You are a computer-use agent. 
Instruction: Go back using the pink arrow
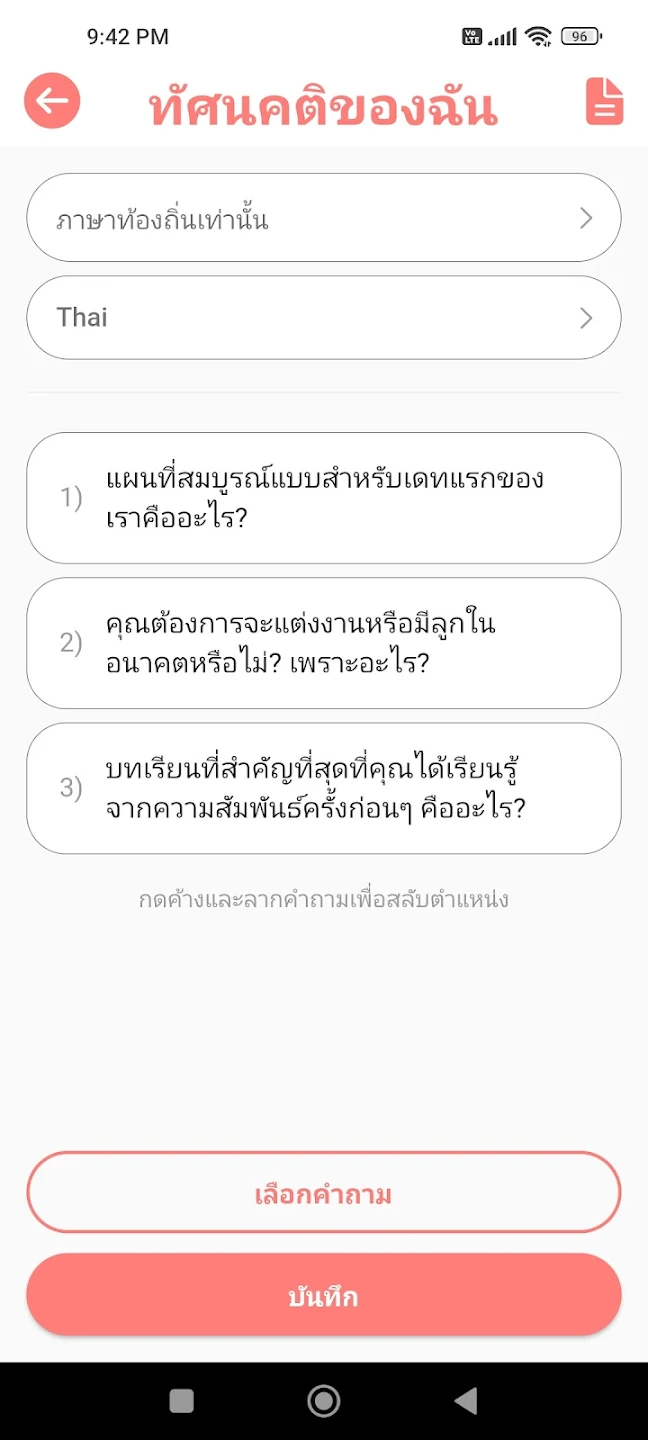(52, 101)
